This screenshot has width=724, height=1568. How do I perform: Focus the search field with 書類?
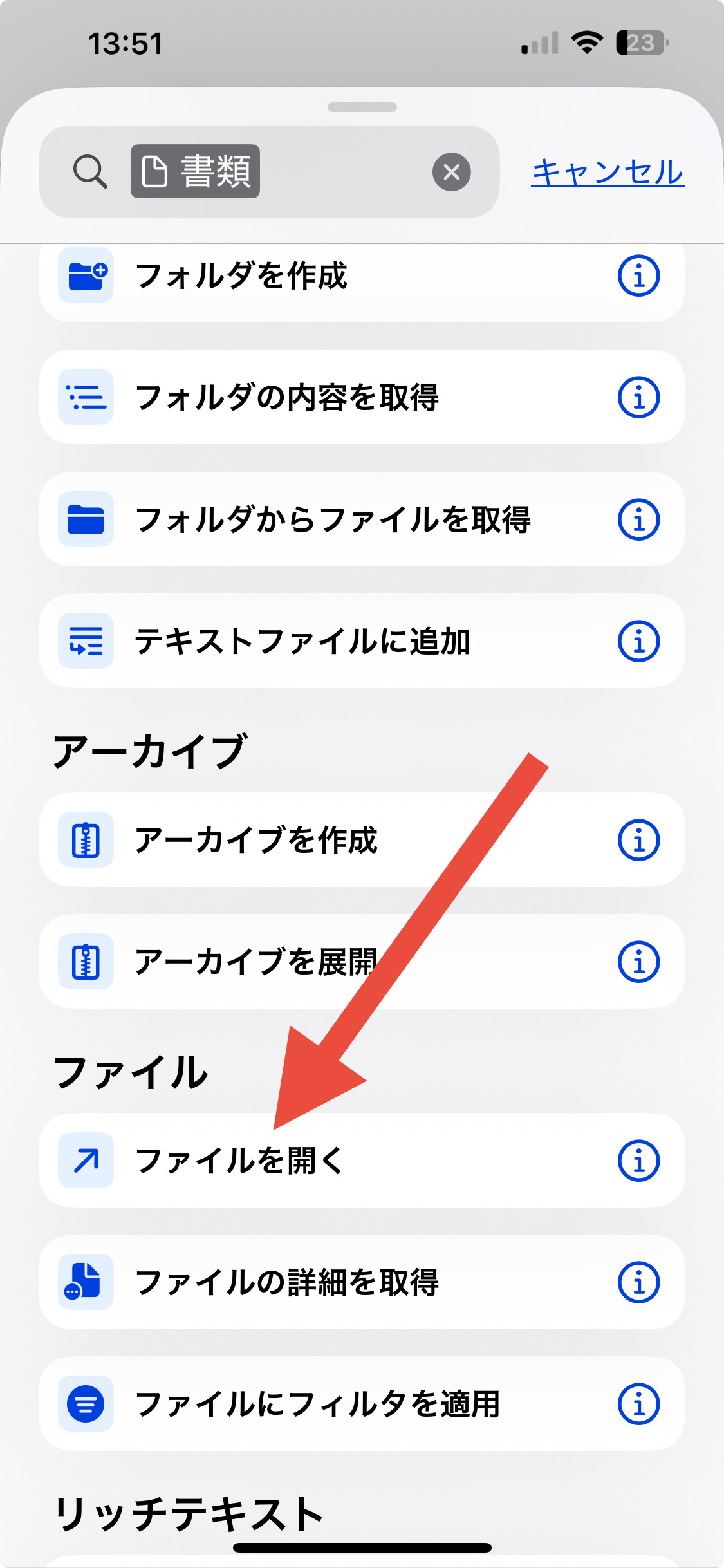[x=269, y=172]
